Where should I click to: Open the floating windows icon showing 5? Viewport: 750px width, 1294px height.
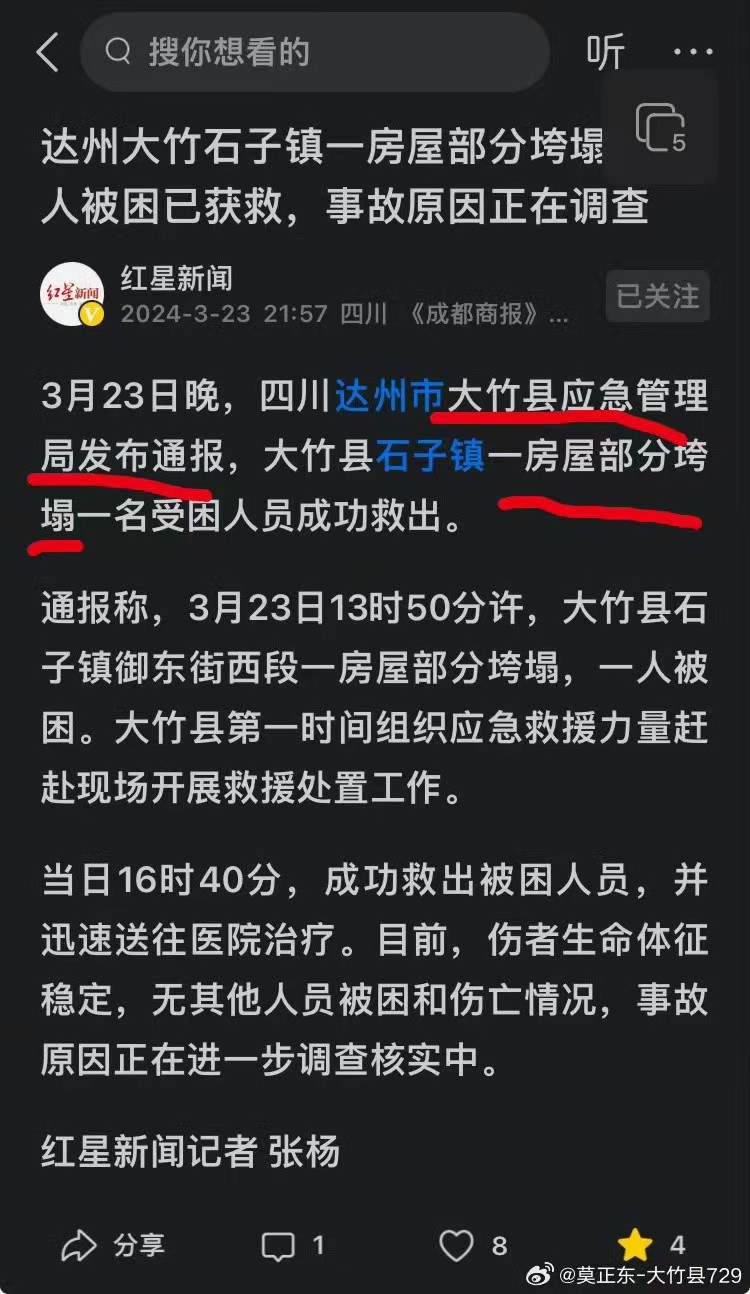coord(661,128)
